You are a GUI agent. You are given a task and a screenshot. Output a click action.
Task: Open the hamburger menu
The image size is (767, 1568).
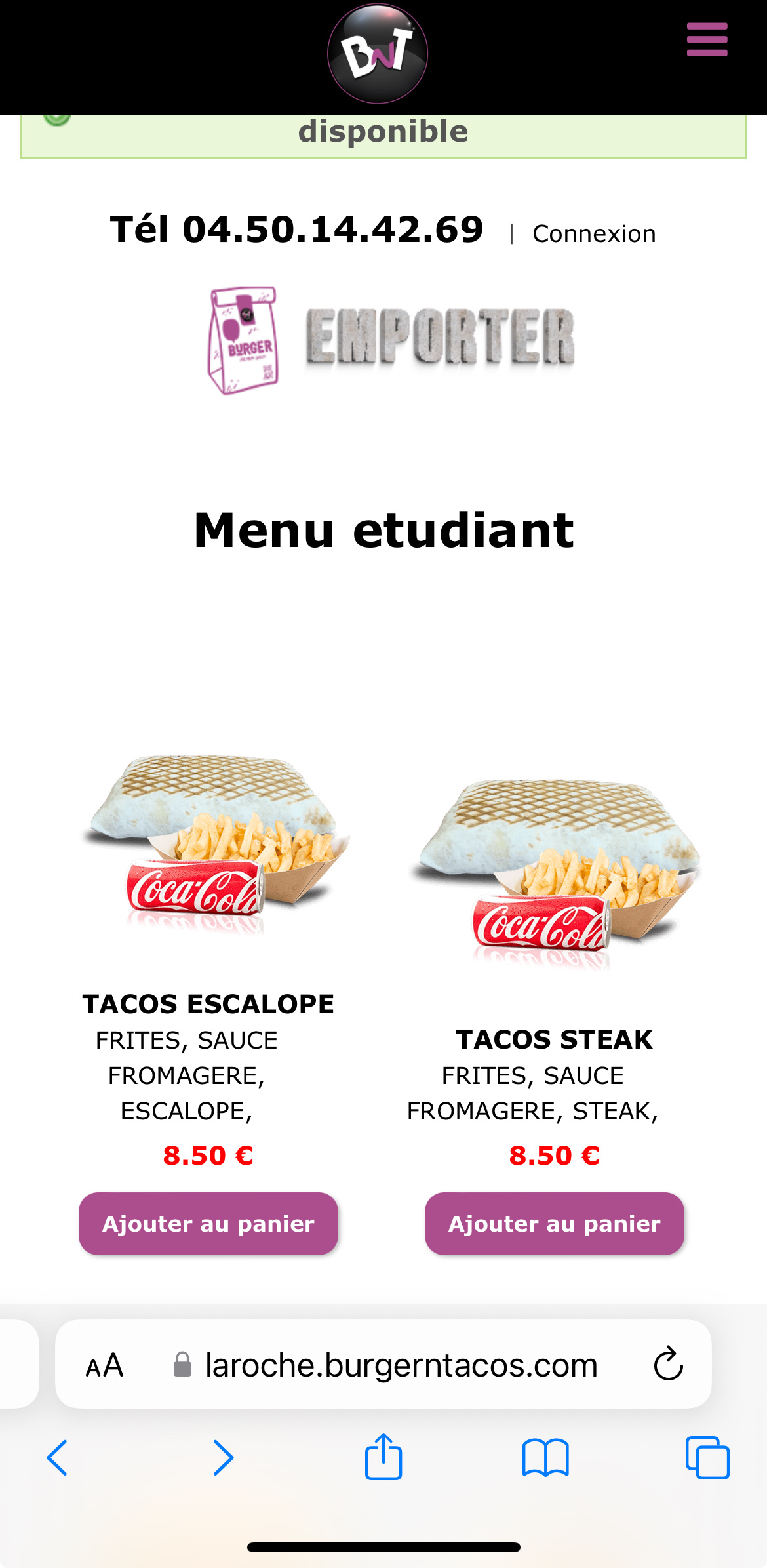[707, 39]
